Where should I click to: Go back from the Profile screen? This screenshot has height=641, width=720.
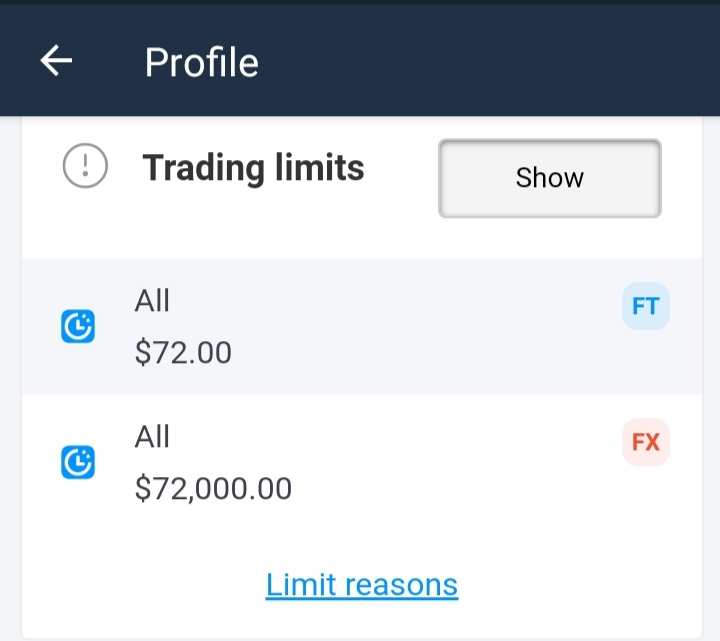pos(57,62)
